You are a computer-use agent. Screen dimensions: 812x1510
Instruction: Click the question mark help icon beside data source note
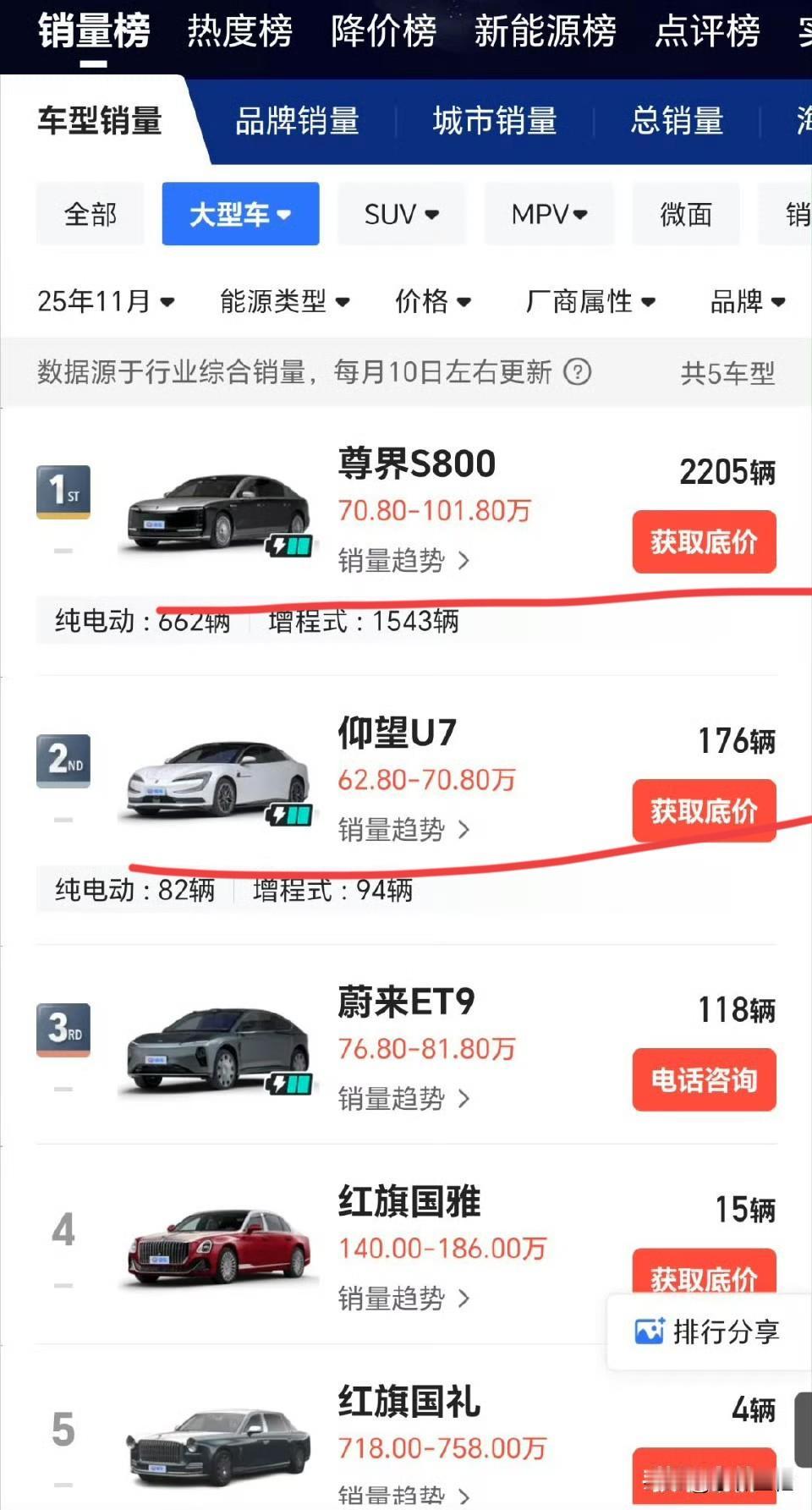[x=578, y=372]
